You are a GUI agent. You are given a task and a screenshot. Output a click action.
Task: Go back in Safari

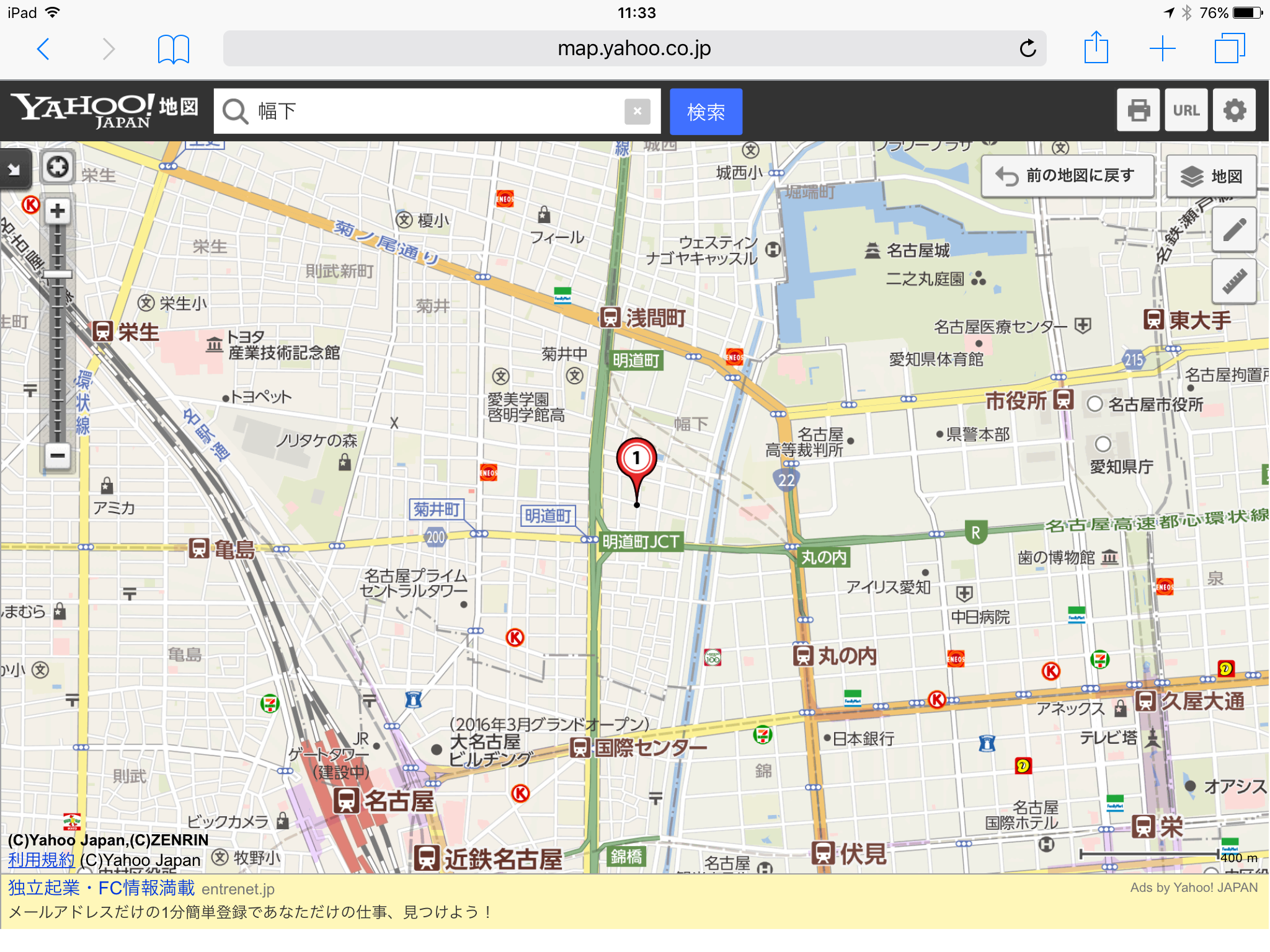pyautogui.click(x=43, y=48)
